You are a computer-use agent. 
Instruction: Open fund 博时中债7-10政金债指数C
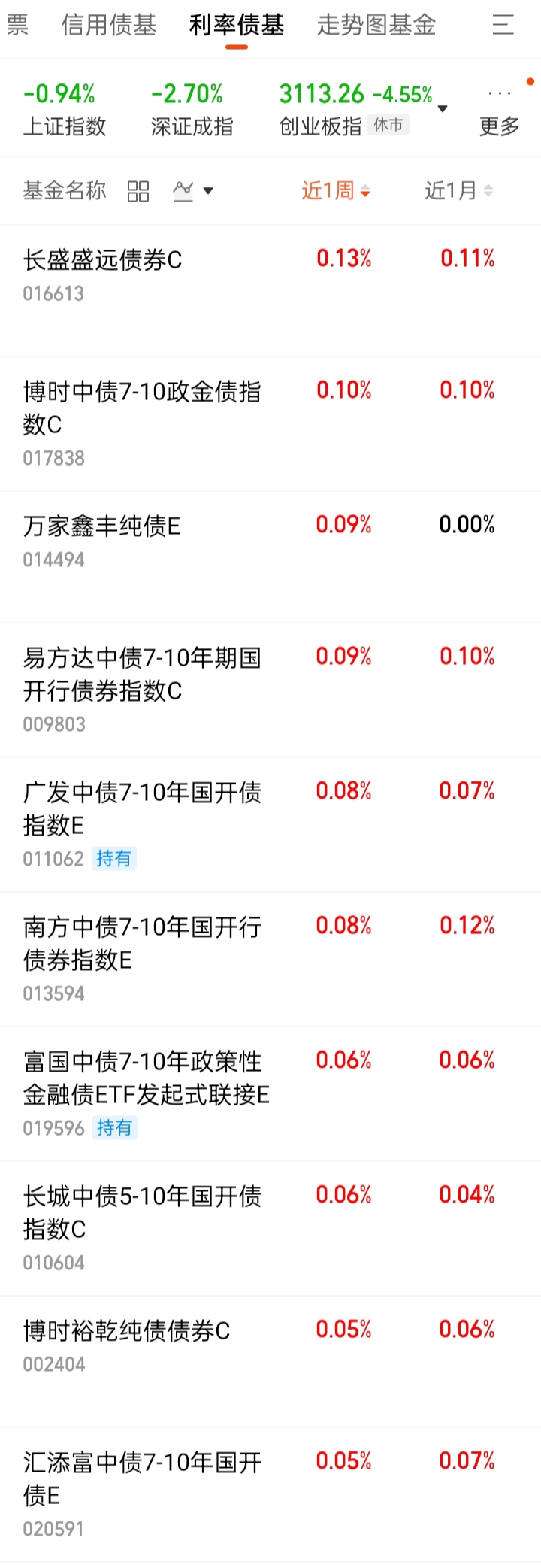click(x=270, y=424)
